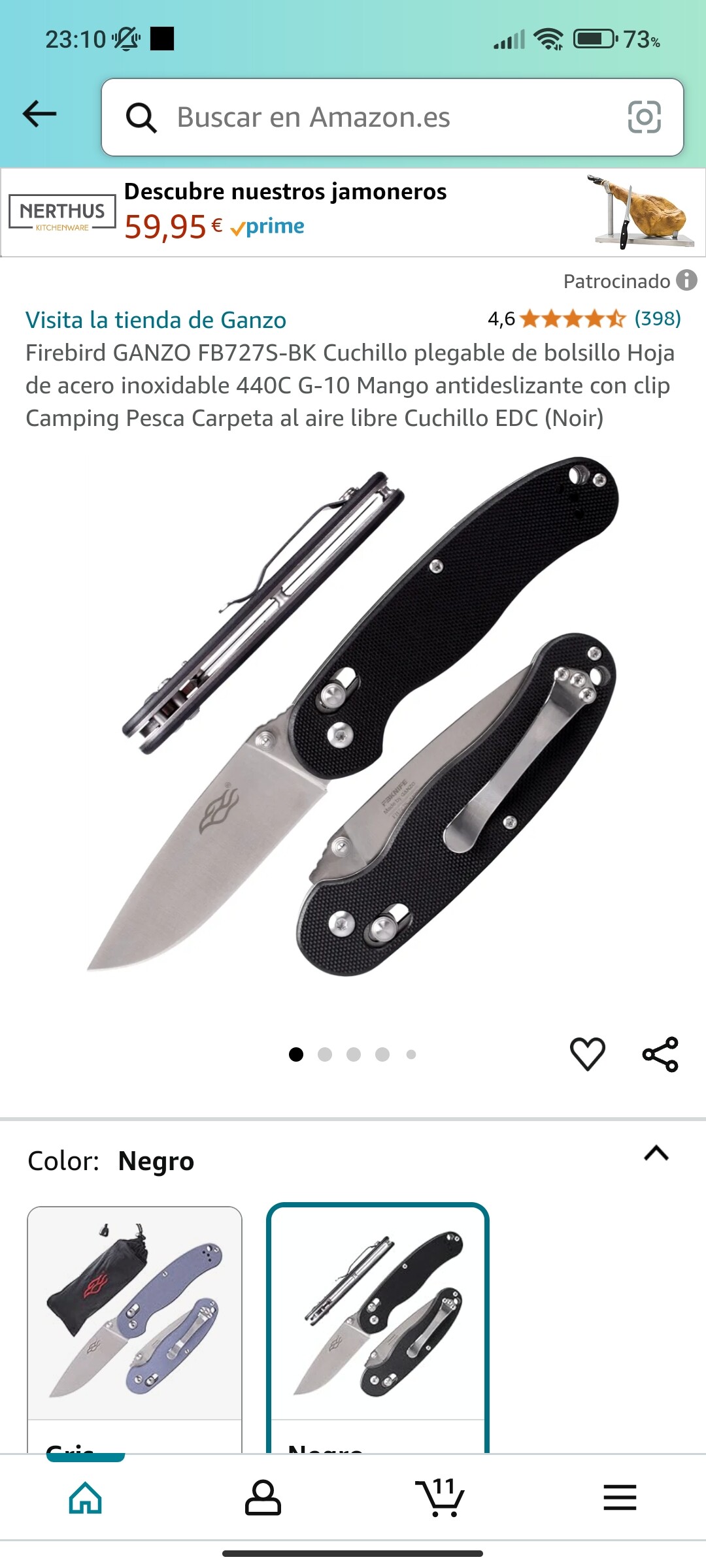The height and width of the screenshot is (1568, 706).
Task: Go back with the arrow icon
Action: click(x=40, y=114)
